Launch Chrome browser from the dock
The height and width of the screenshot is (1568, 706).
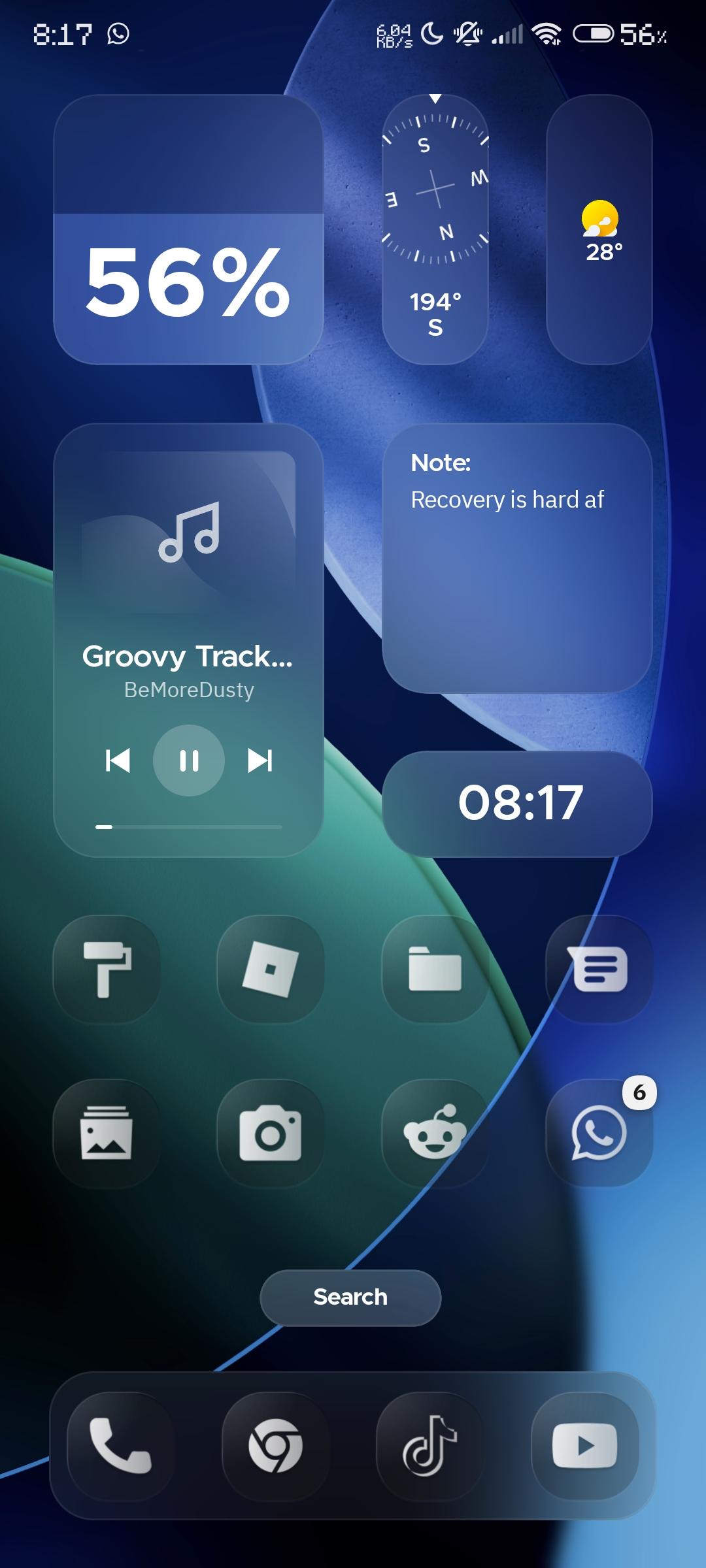click(x=275, y=1446)
